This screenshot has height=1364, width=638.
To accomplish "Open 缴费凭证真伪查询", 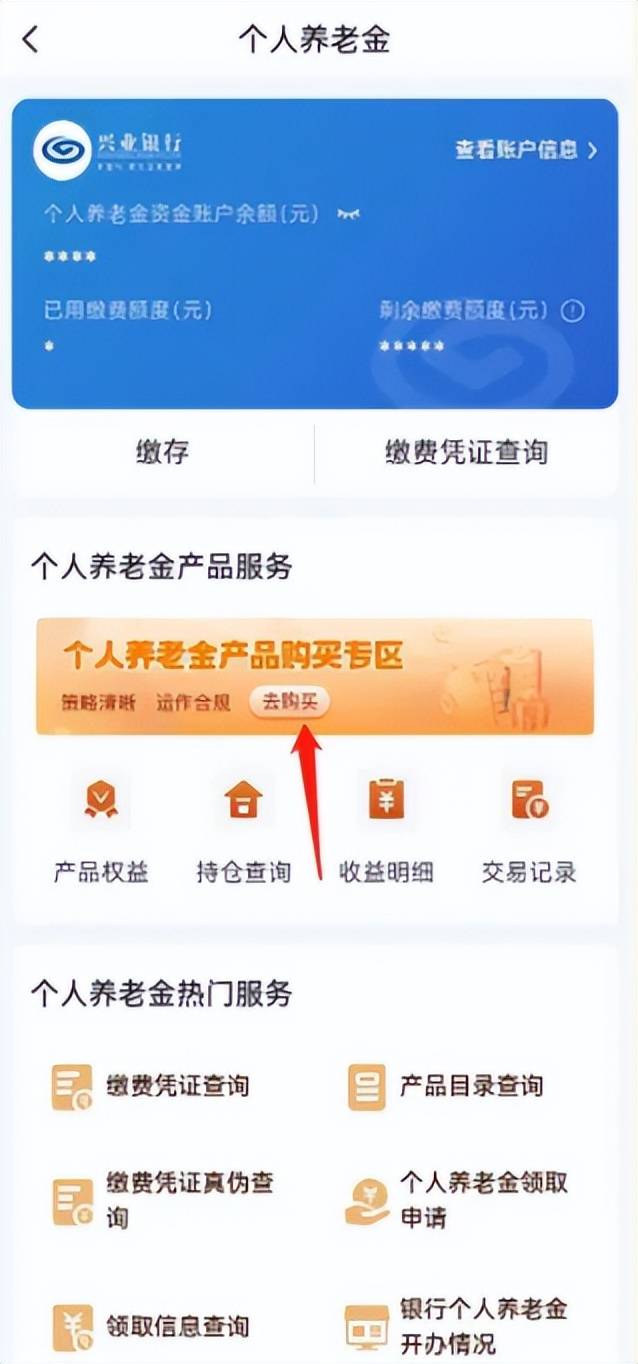I will [165, 1201].
